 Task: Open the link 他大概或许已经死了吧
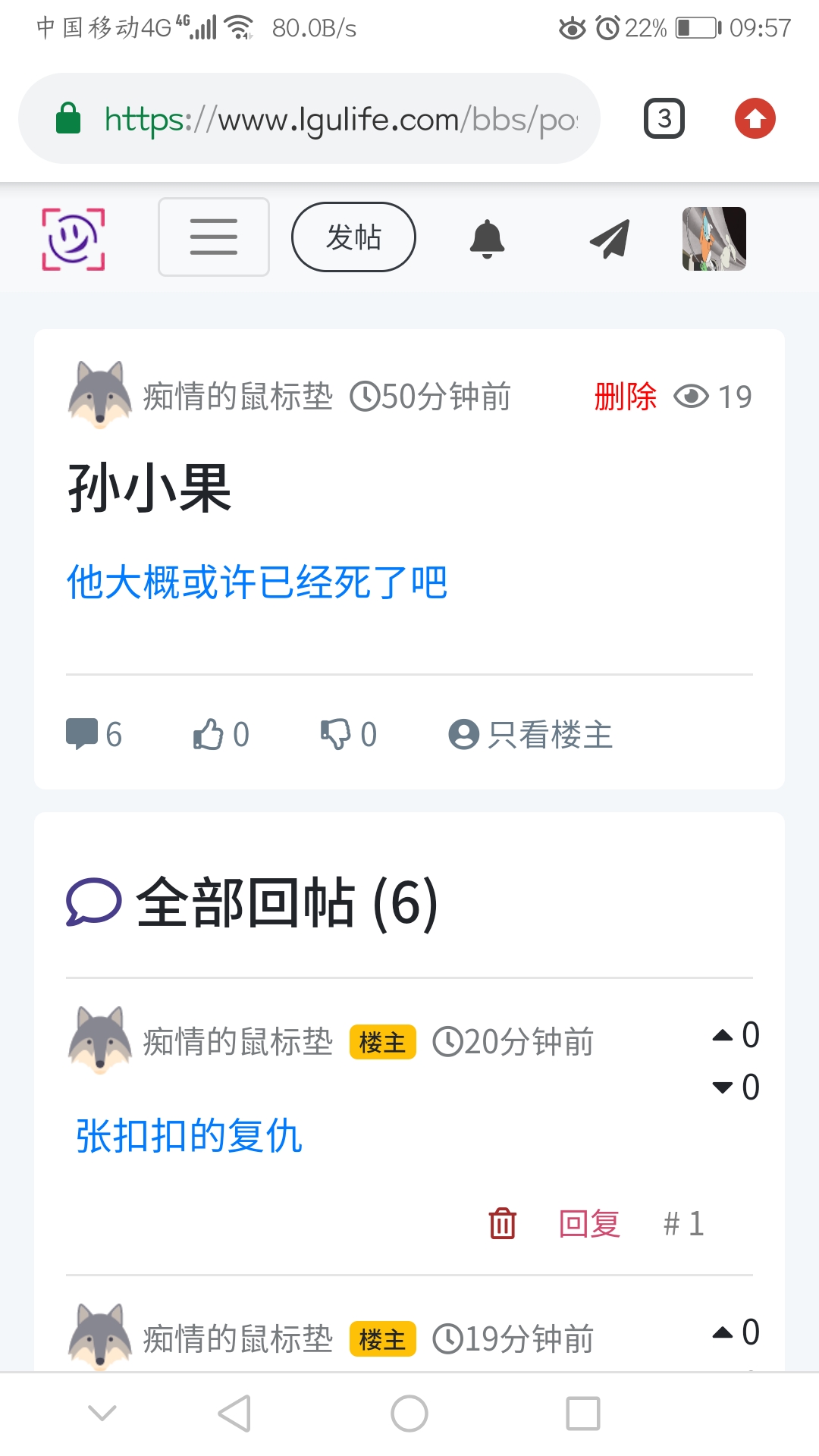coord(257,582)
